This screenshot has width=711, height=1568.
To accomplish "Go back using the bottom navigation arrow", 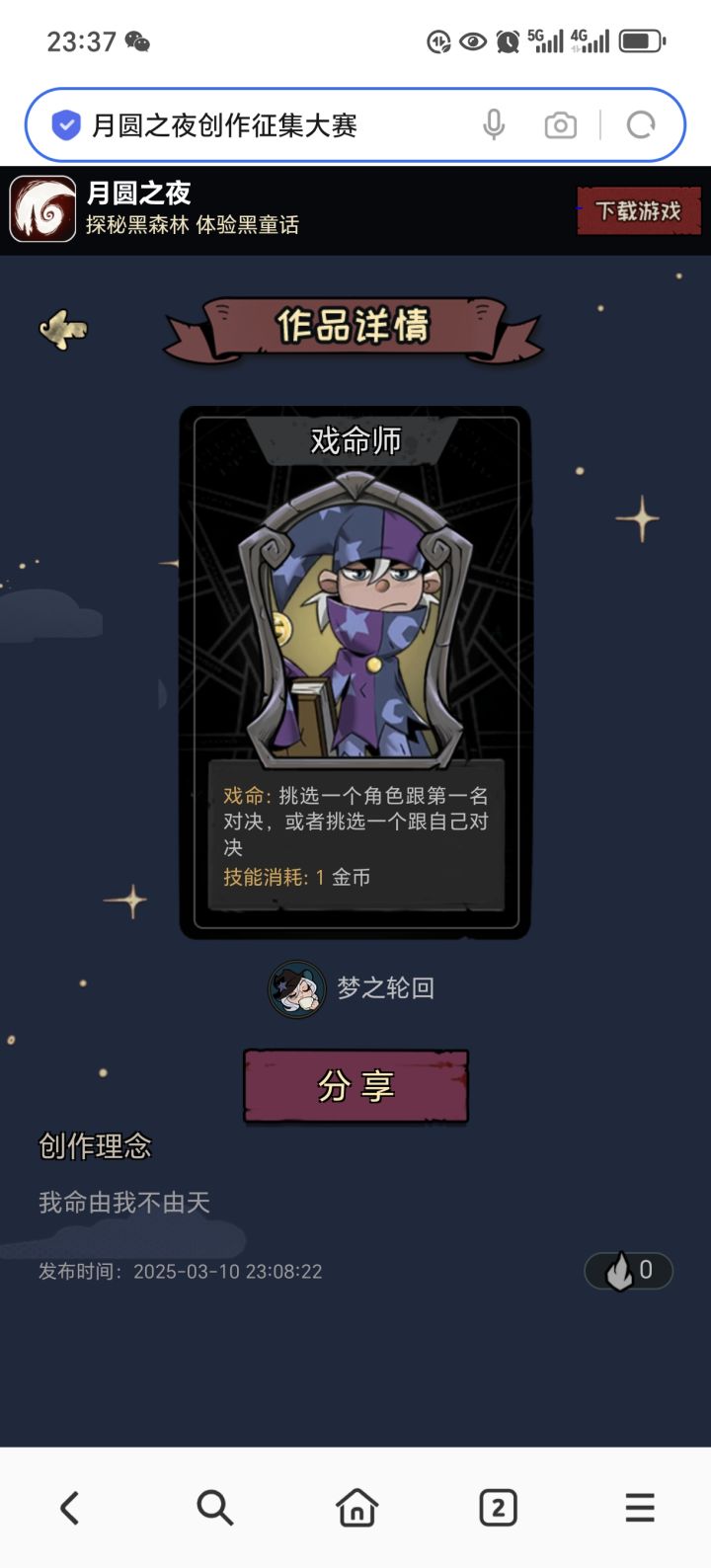I will 69,1508.
